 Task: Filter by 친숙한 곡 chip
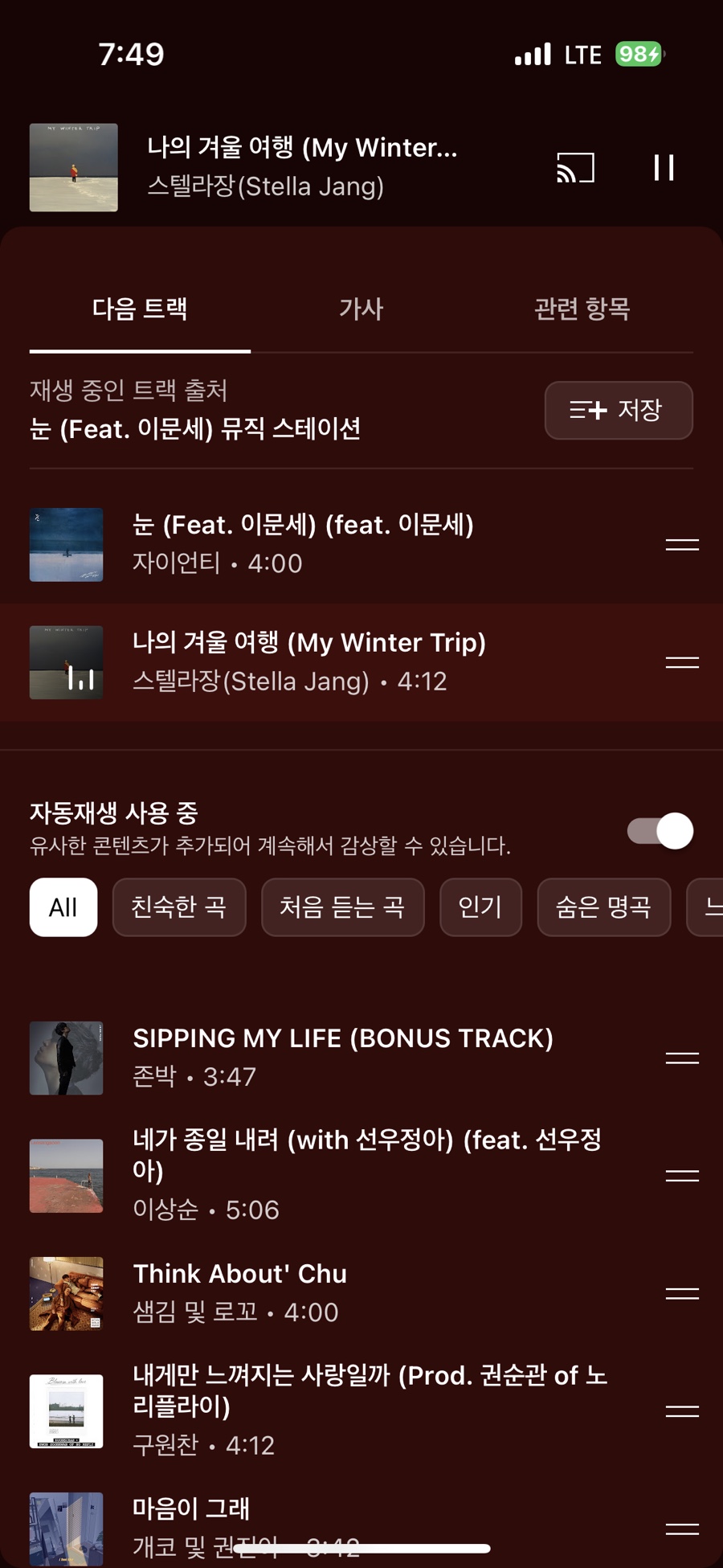click(179, 907)
